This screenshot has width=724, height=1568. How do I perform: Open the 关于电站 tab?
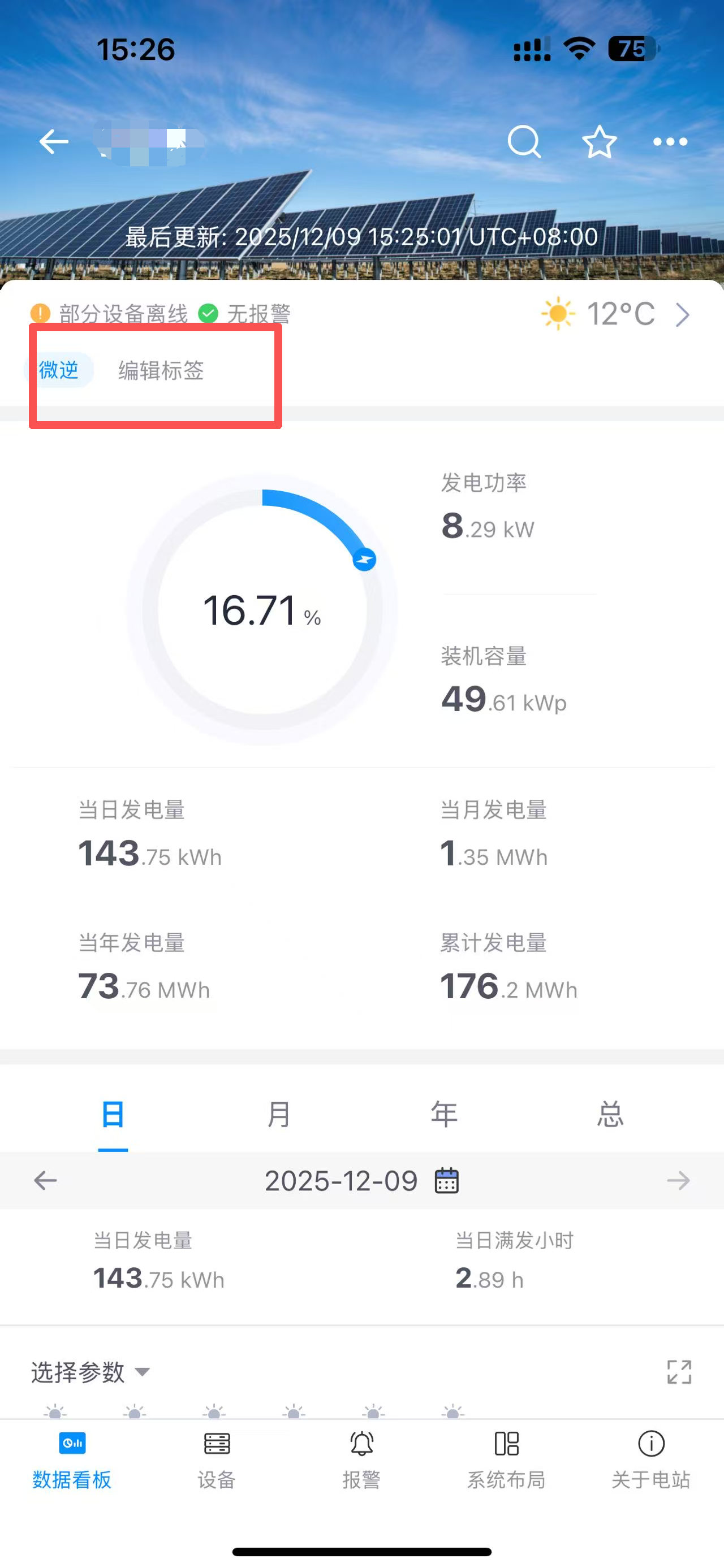(x=651, y=1459)
